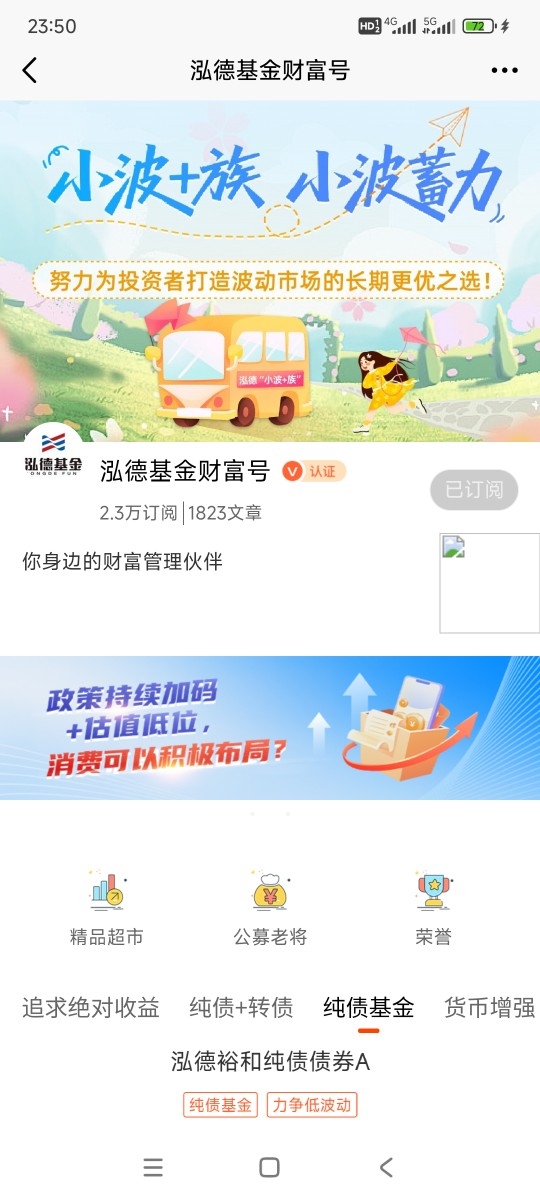This screenshot has height=1200, width=540.
Task: Open the 政策持续加码 promotional banner
Action: point(270,728)
